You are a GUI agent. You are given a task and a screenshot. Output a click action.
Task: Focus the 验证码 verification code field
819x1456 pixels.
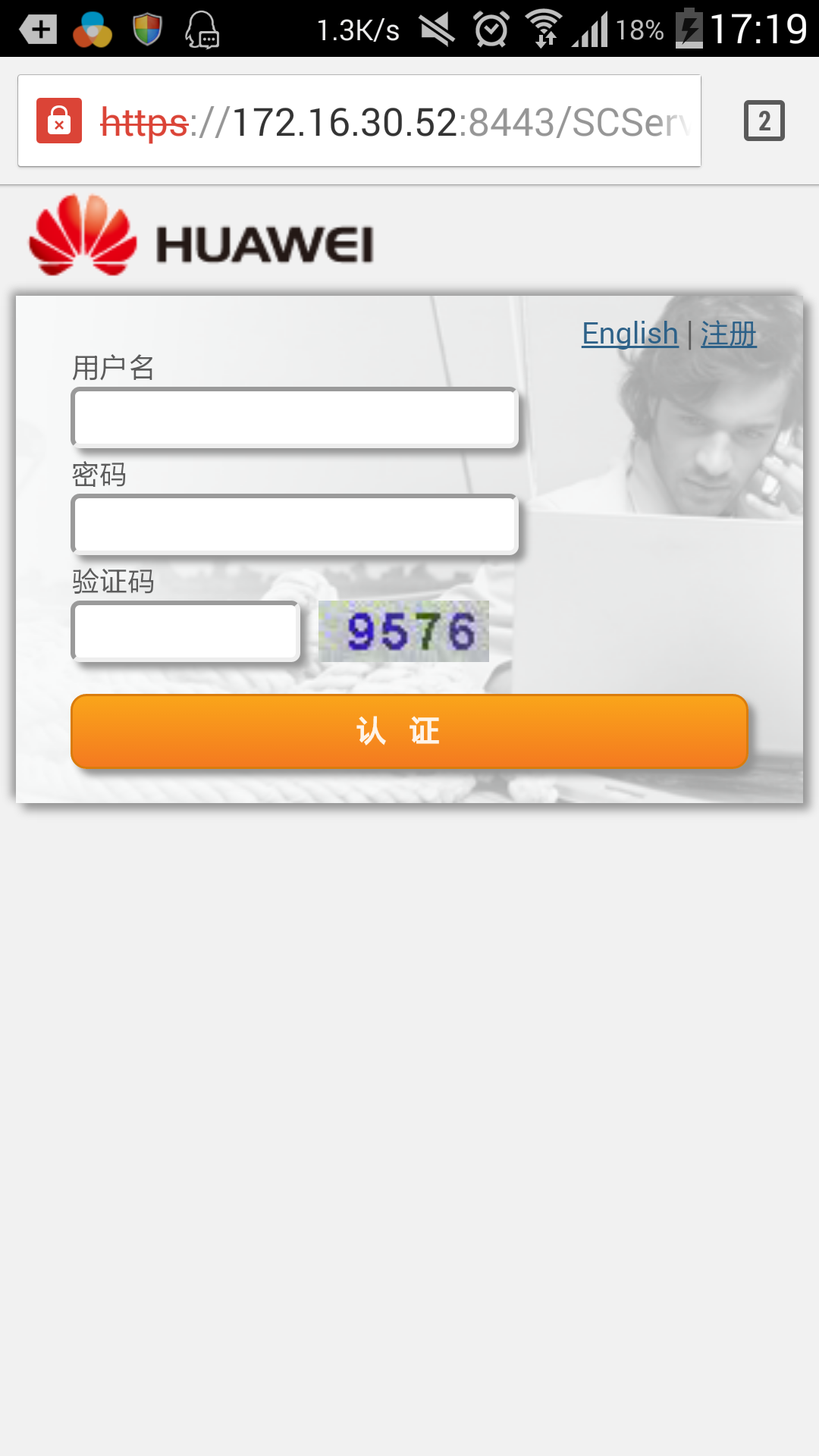point(186,632)
